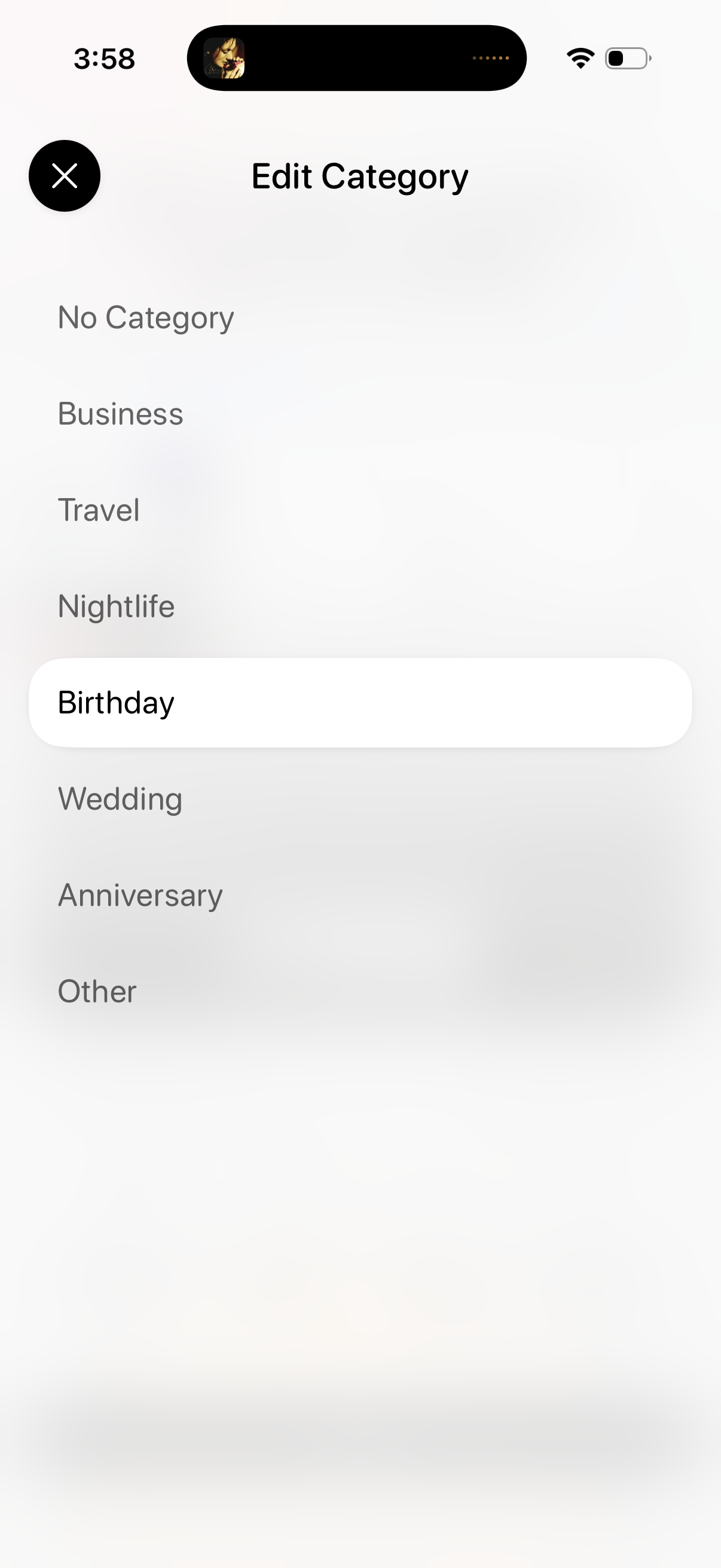721x1568 pixels.
Task: Close the Edit Category screen
Action: click(x=65, y=176)
